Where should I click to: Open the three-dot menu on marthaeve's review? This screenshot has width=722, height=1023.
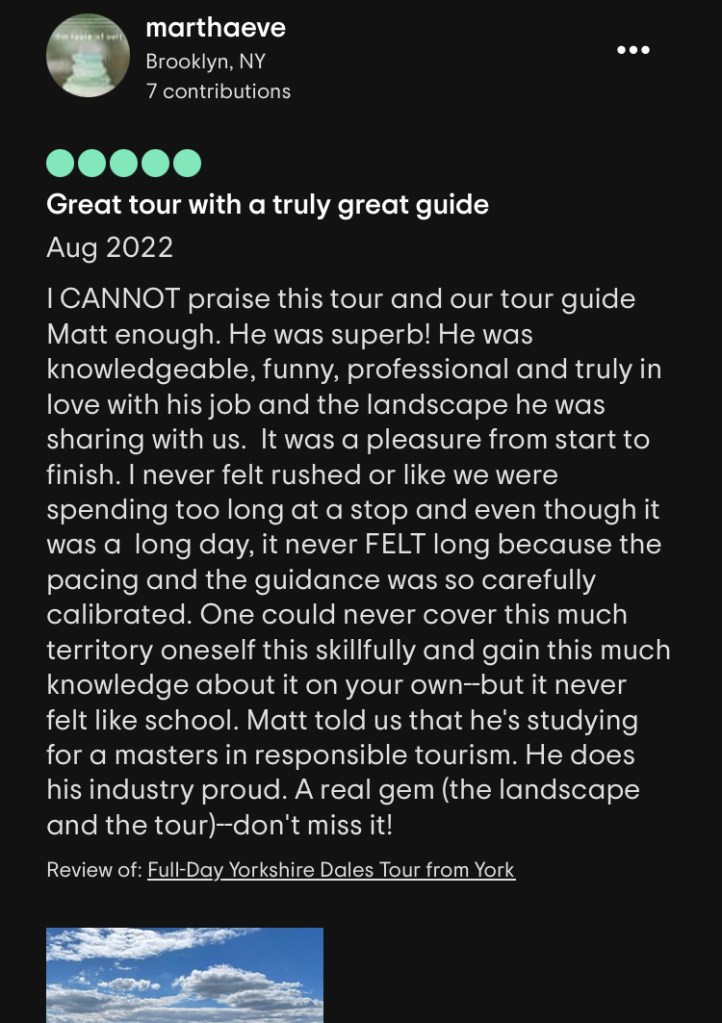point(633,50)
